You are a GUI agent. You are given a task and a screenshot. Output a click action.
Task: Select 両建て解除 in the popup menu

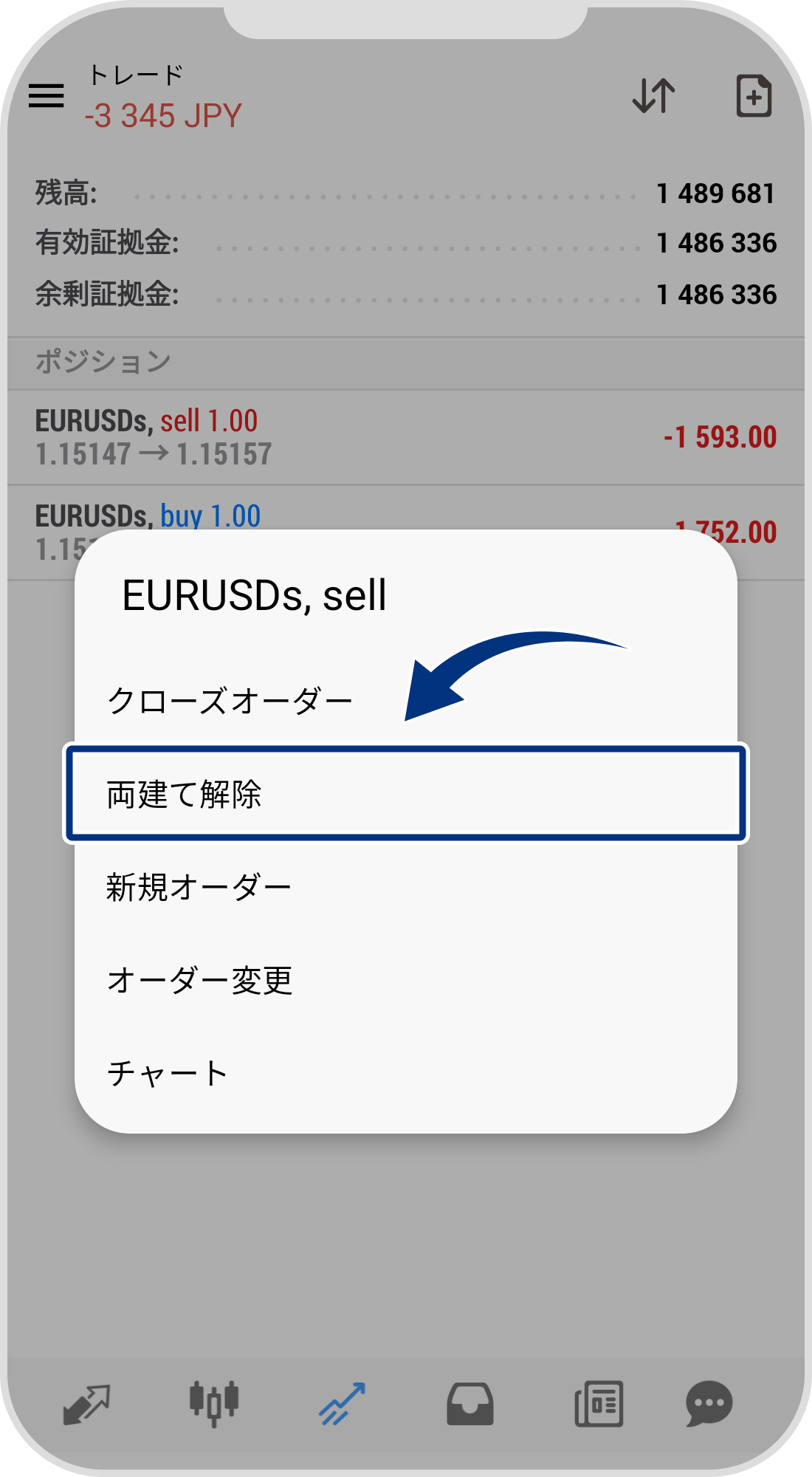coord(406,794)
